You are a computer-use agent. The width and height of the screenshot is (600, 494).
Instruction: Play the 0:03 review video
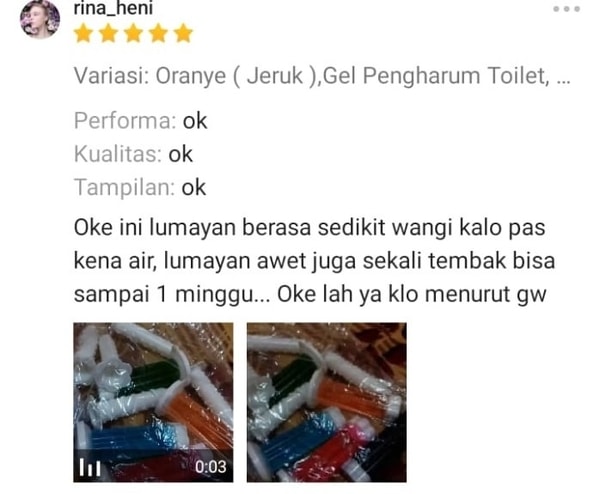pyautogui.click(x=153, y=402)
